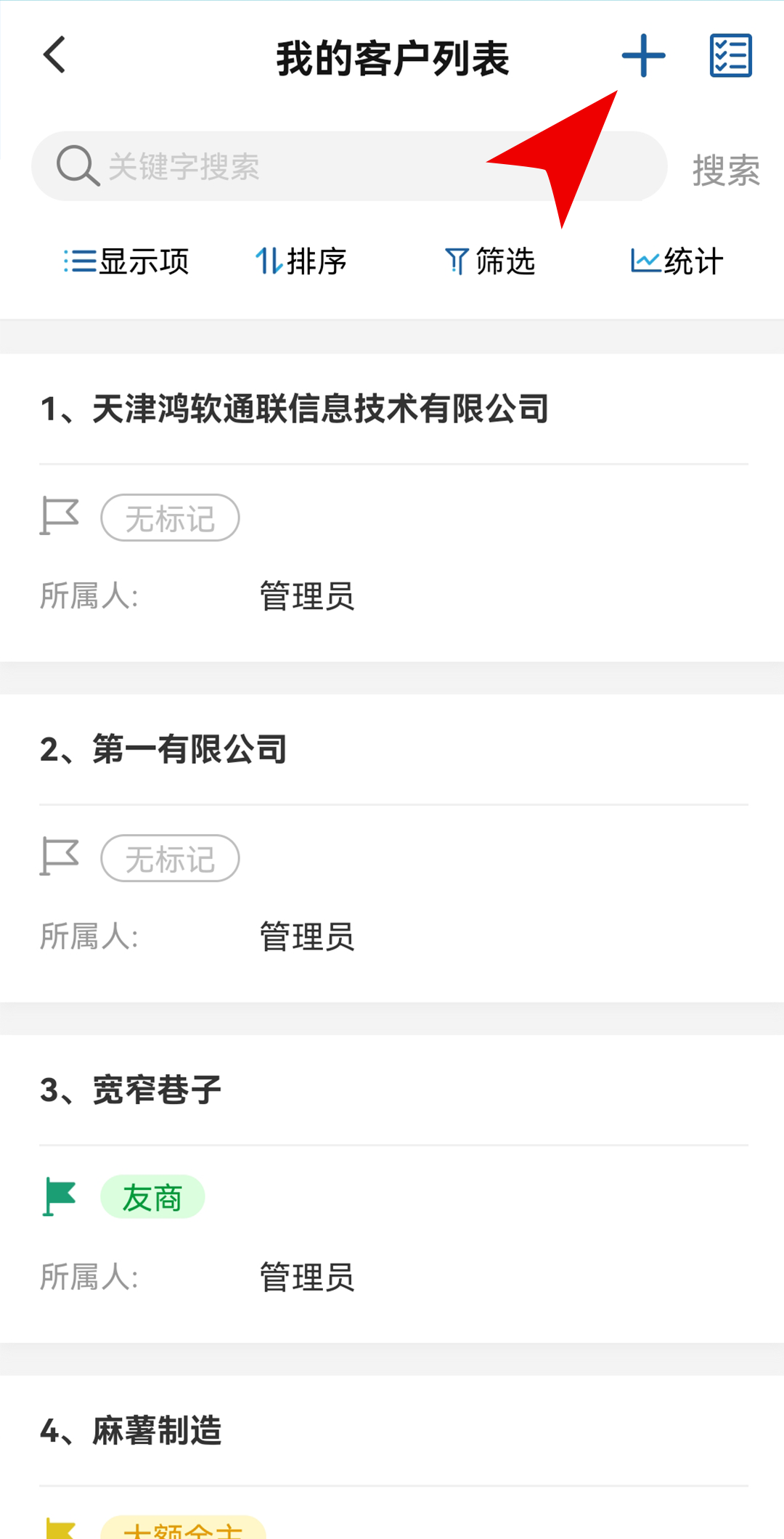Tap 无标记 tag under 第一有限公司
Image resolution: width=784 pixels, height=1539 pixels.
[170, 859]
